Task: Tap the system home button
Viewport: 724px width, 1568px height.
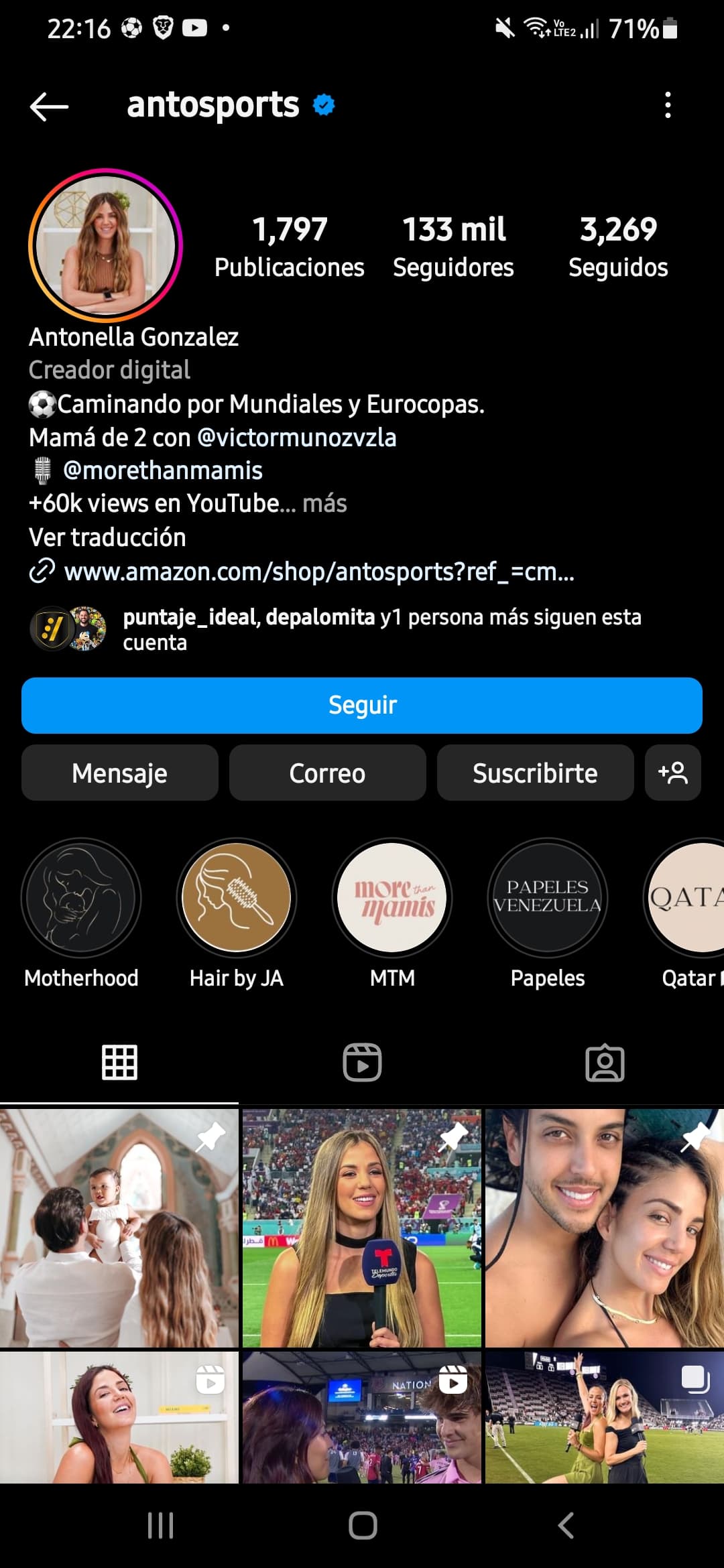Action: [363, 1526]
